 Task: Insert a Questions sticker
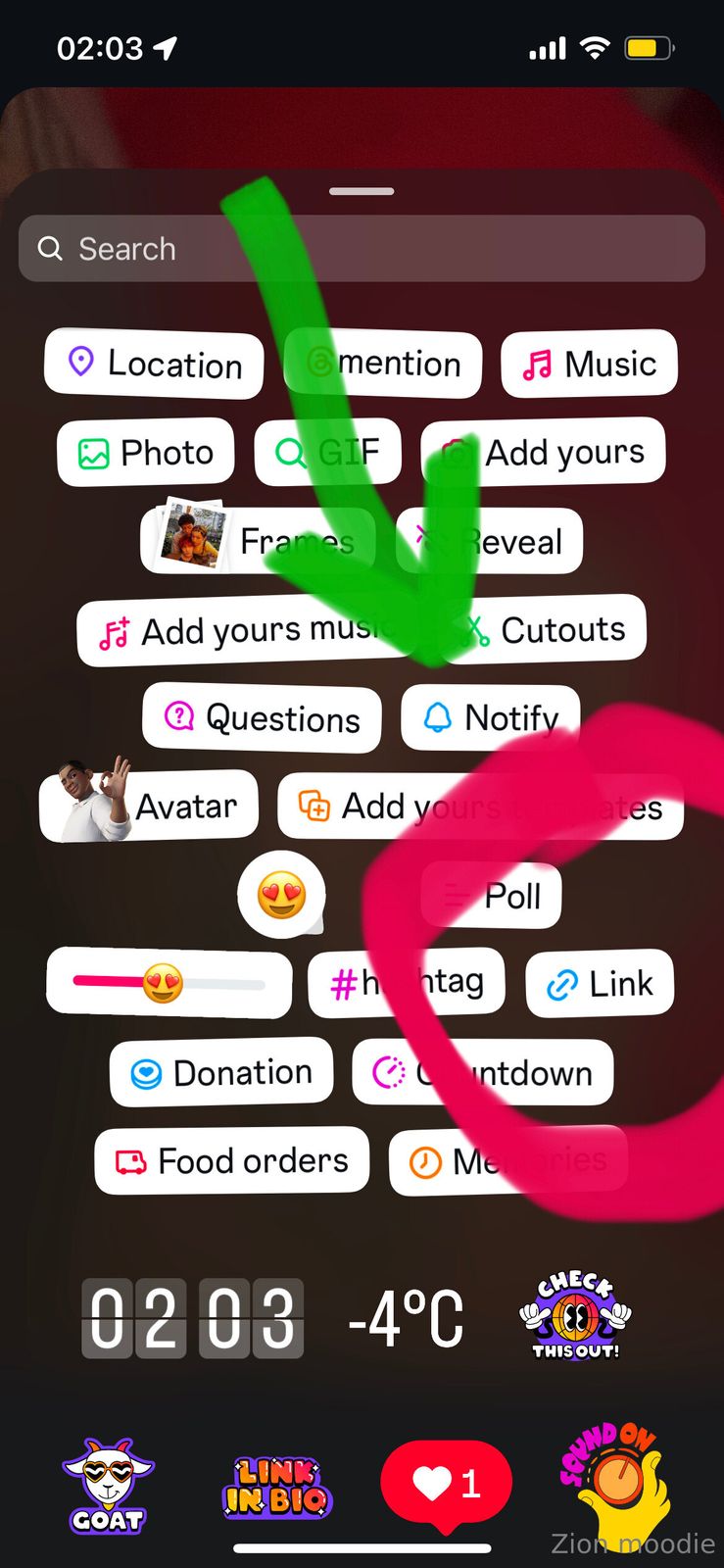(262, 718)
